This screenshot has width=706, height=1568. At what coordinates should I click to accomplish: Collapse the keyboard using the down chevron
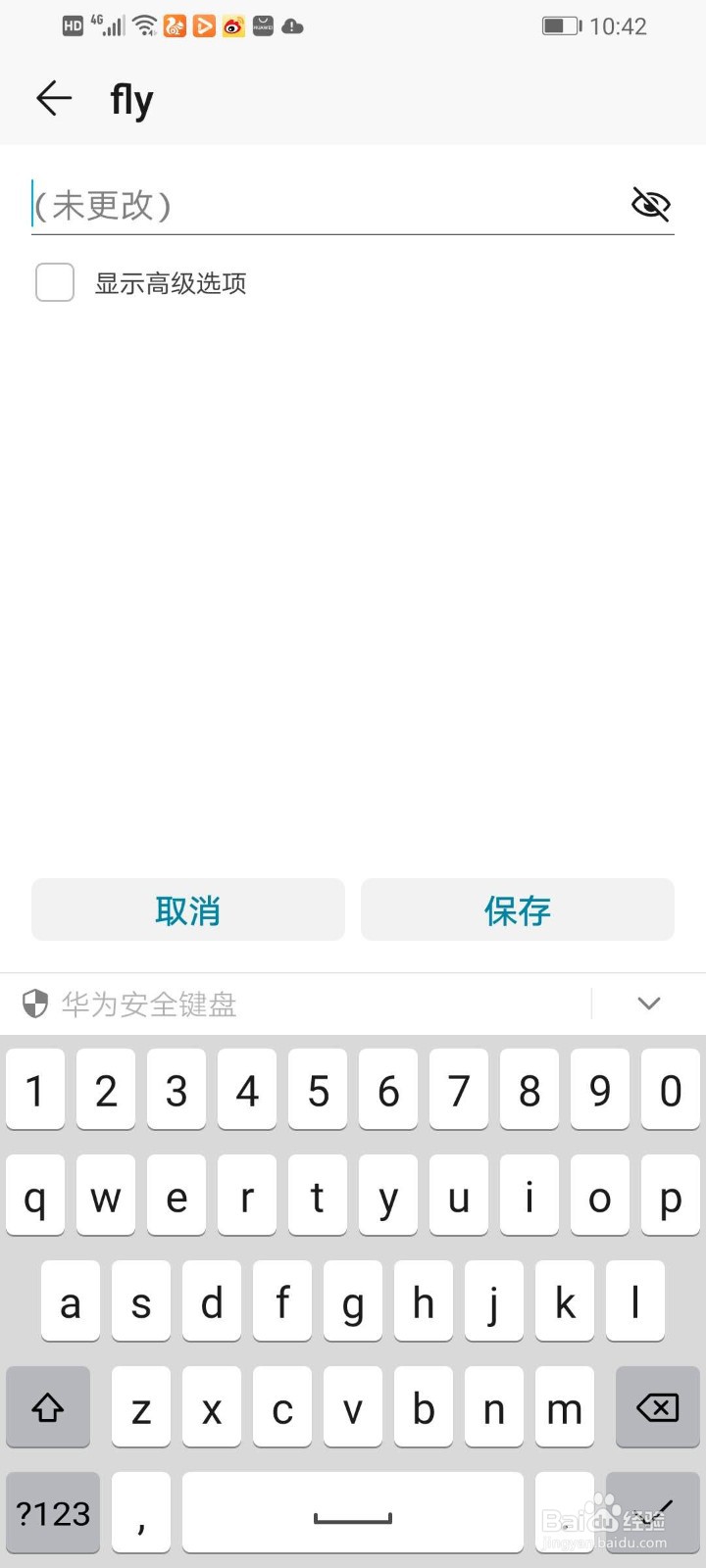tap(649, 1004)
